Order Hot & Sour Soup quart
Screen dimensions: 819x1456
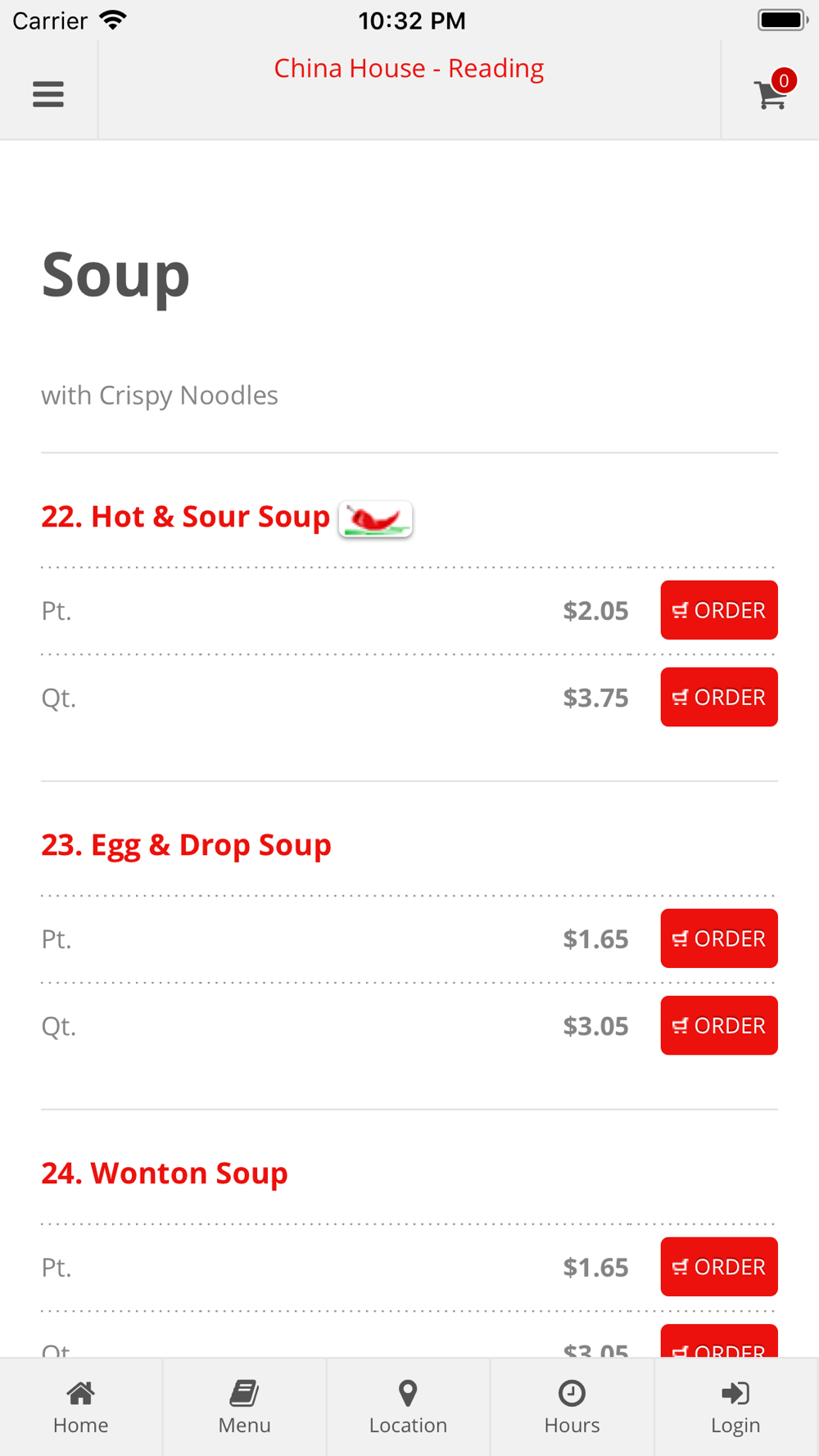719,697
